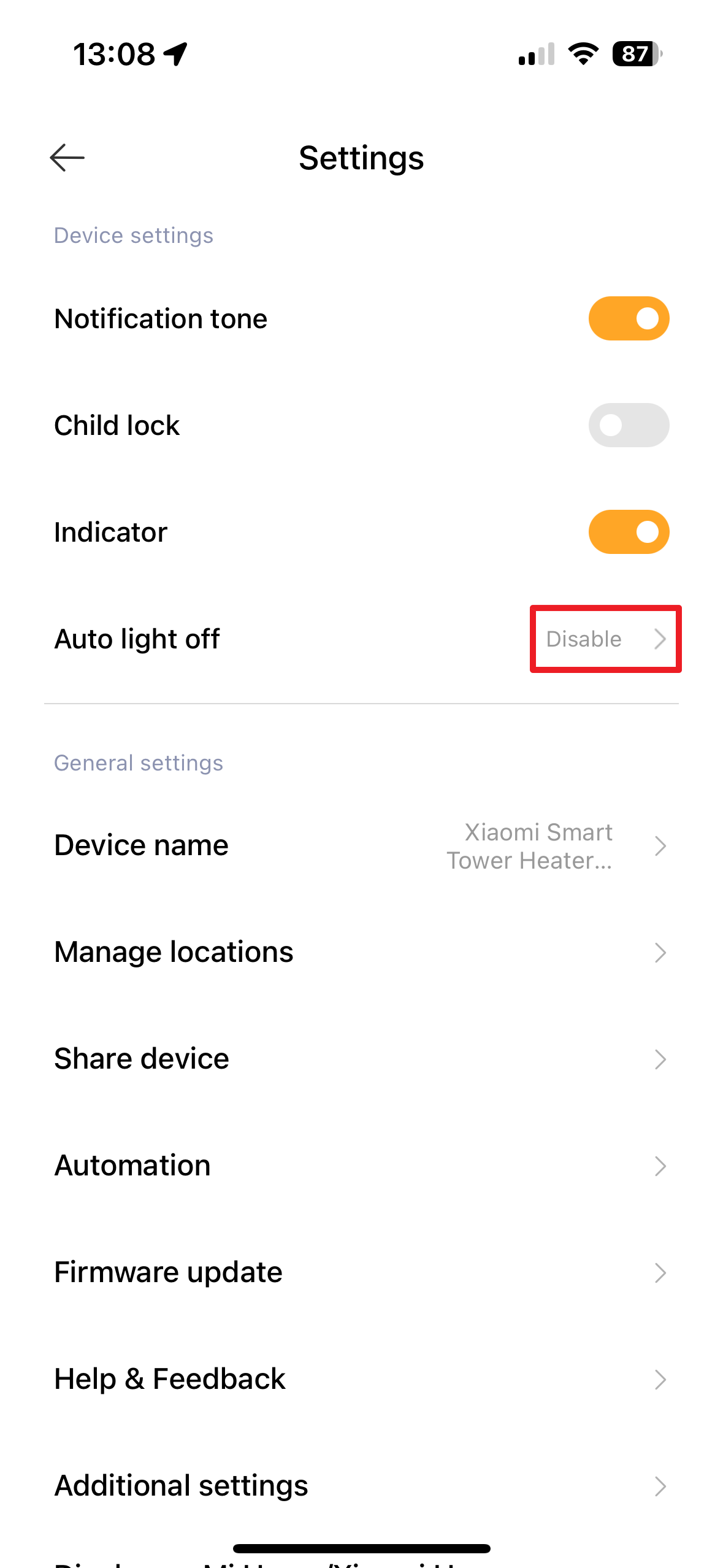The height and width of the screenshot is (1568, 723).
Task: Go back using the arrow icon
Action: [x=67, y=158]
